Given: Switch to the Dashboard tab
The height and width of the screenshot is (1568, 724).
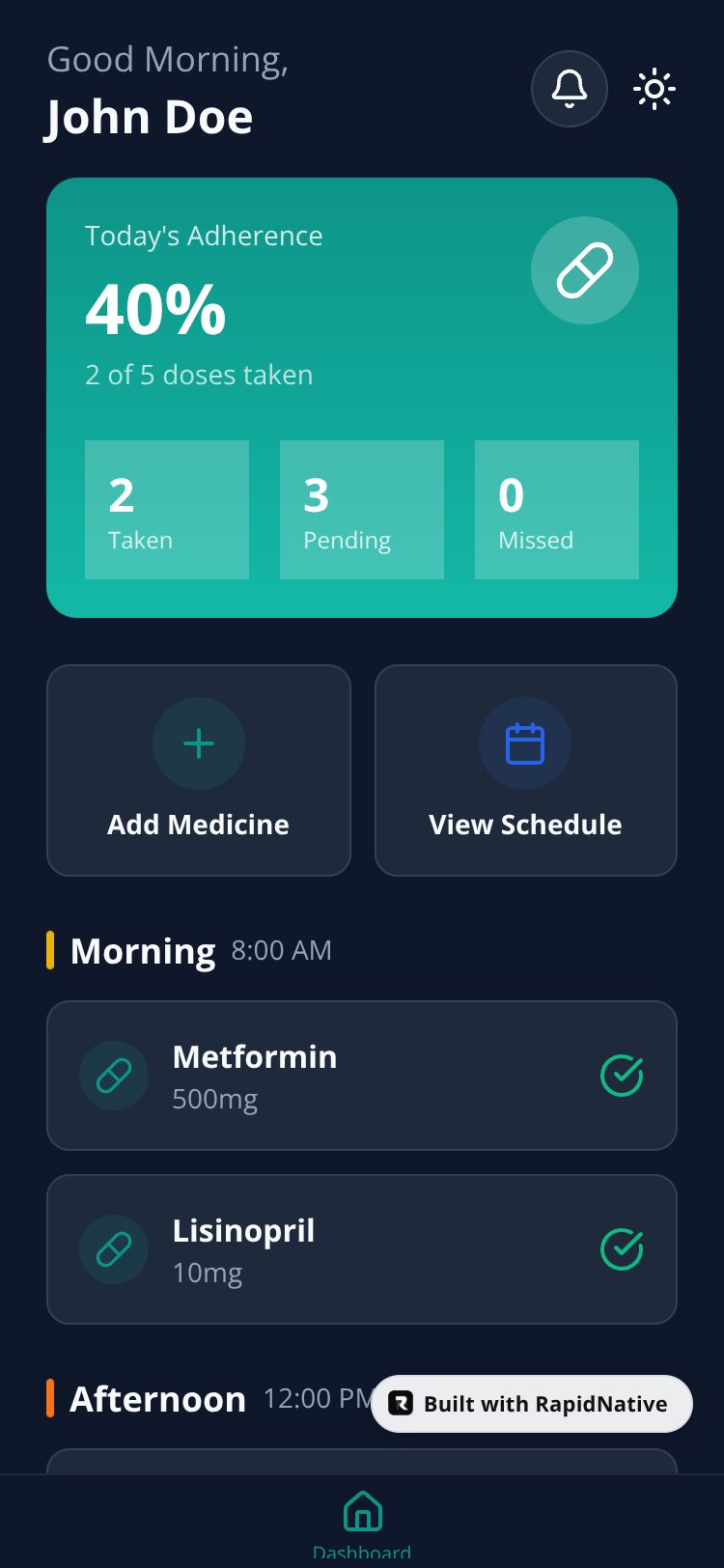Looking at the screenshot, I should point(362,1520).
